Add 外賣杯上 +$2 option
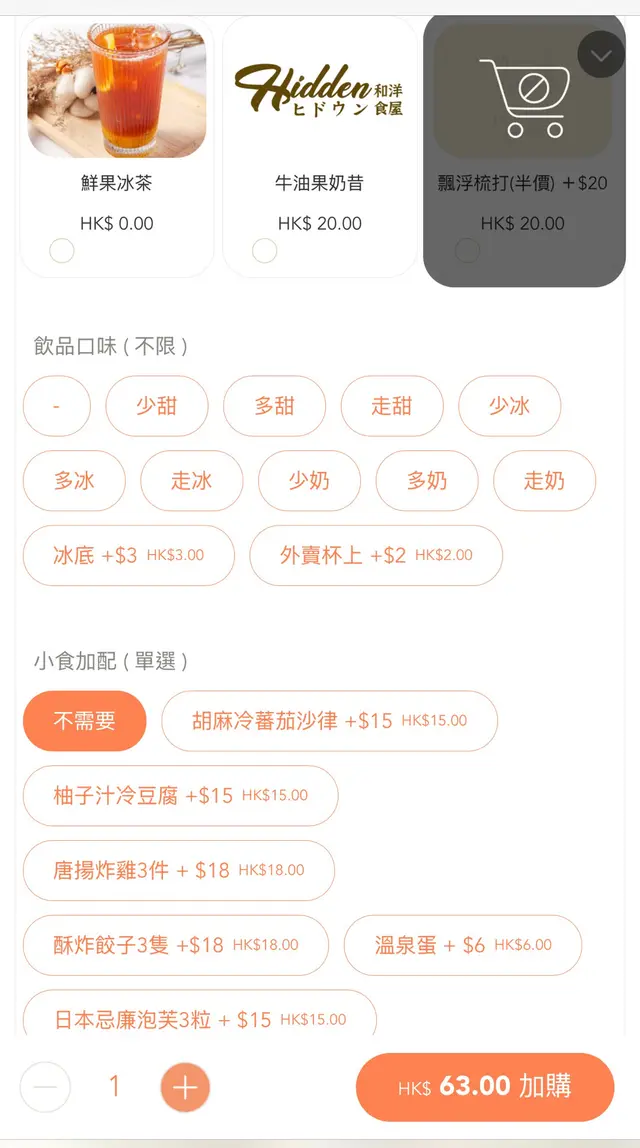 (x=375, y=555)
